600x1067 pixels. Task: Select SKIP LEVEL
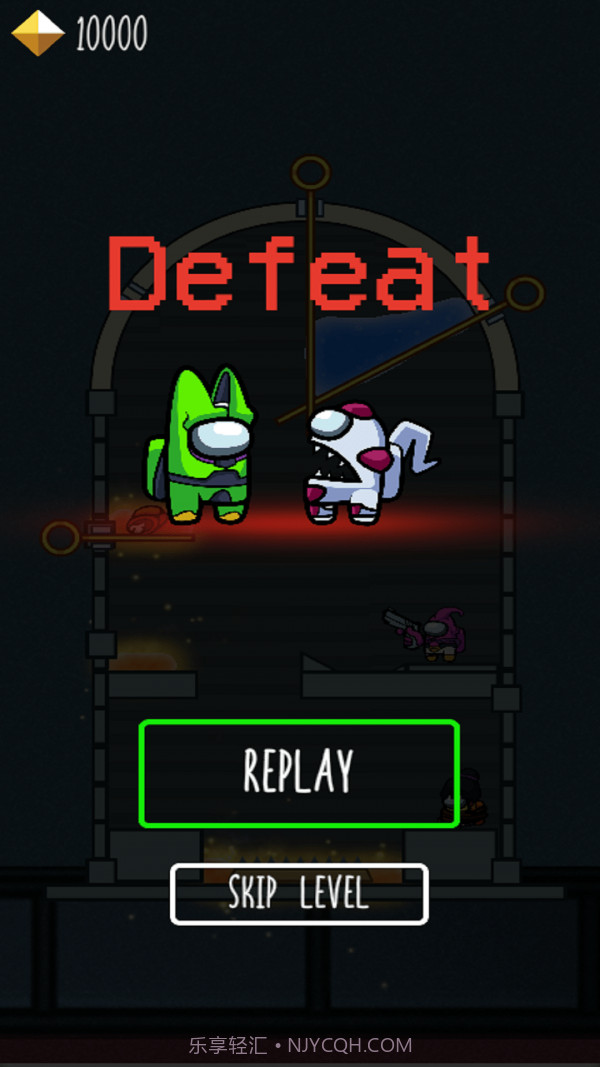299,893
